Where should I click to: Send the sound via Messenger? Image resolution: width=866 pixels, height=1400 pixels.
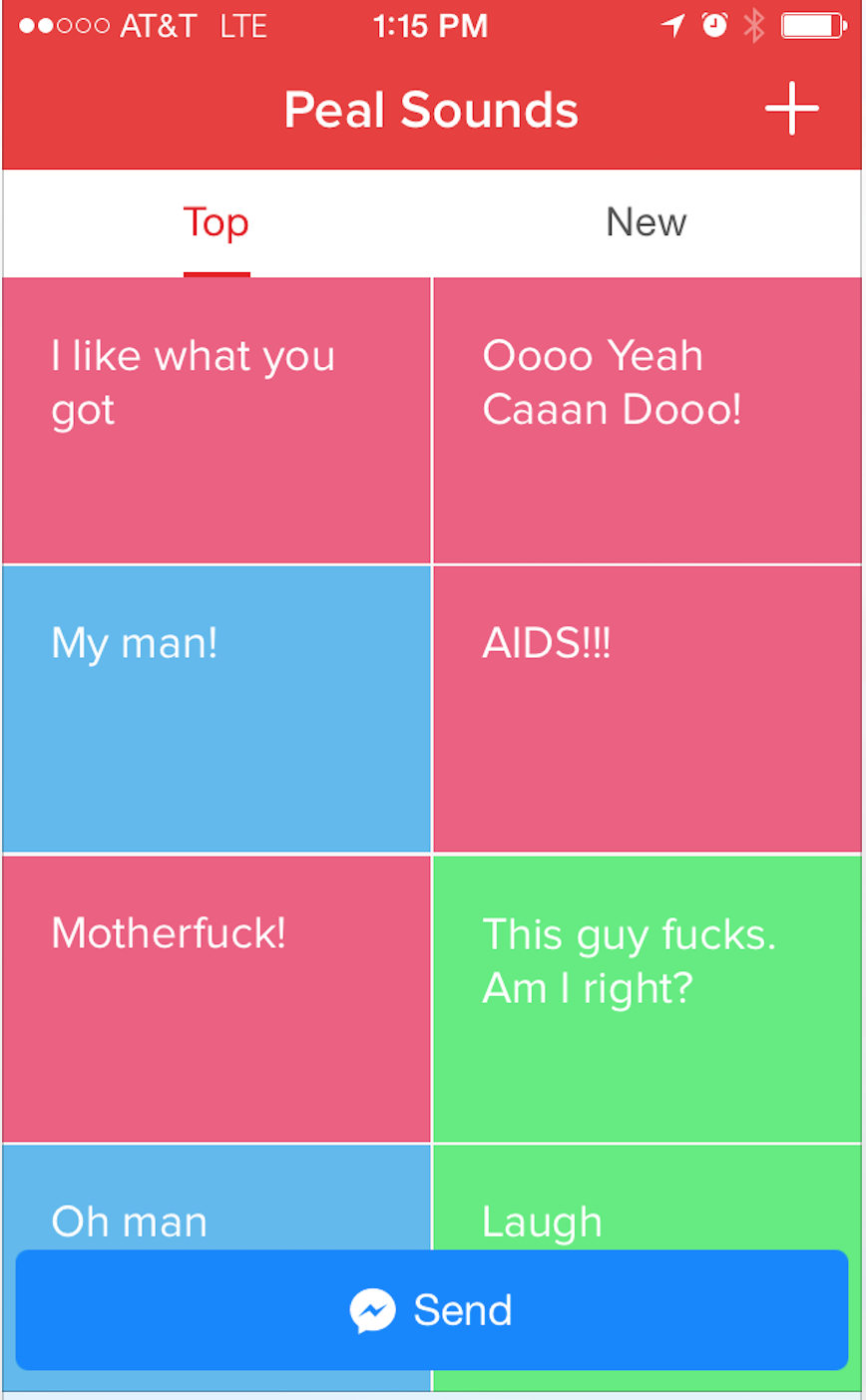[432, 1310]
